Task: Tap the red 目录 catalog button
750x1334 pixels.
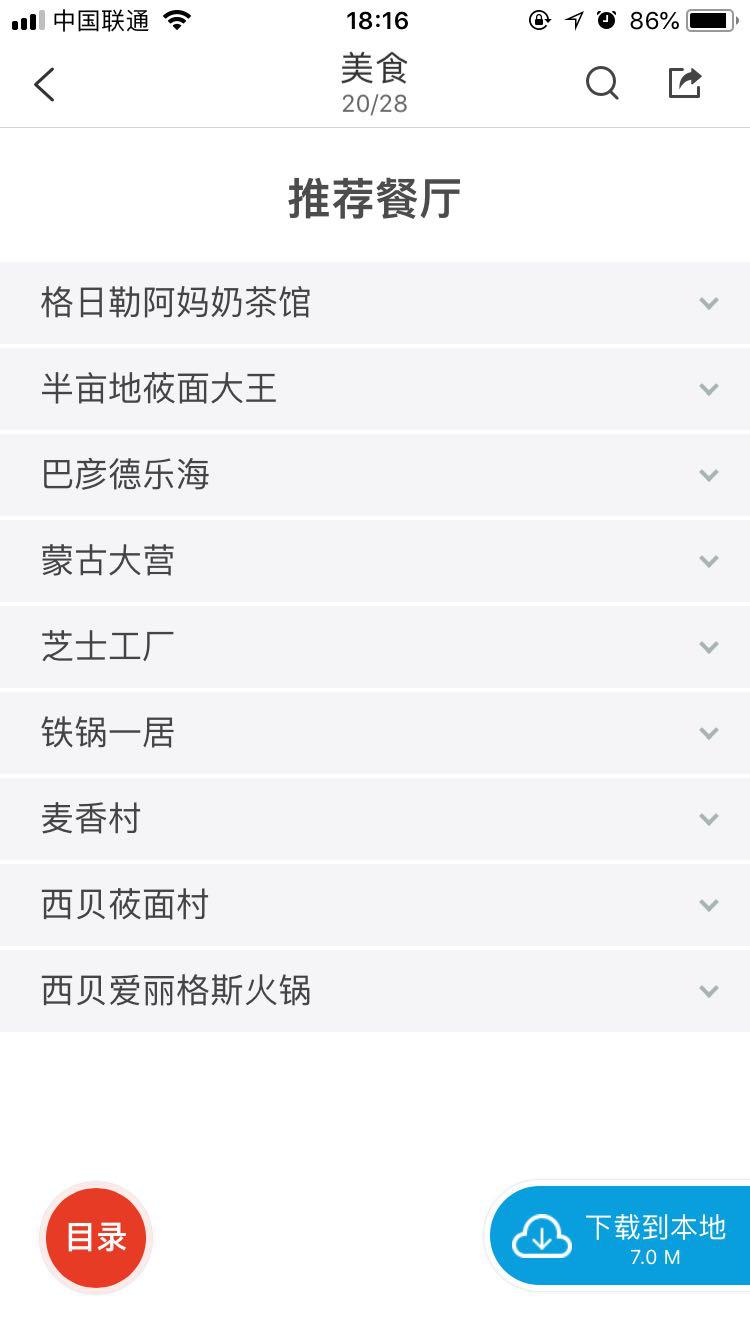Action: click(94, 1237)
